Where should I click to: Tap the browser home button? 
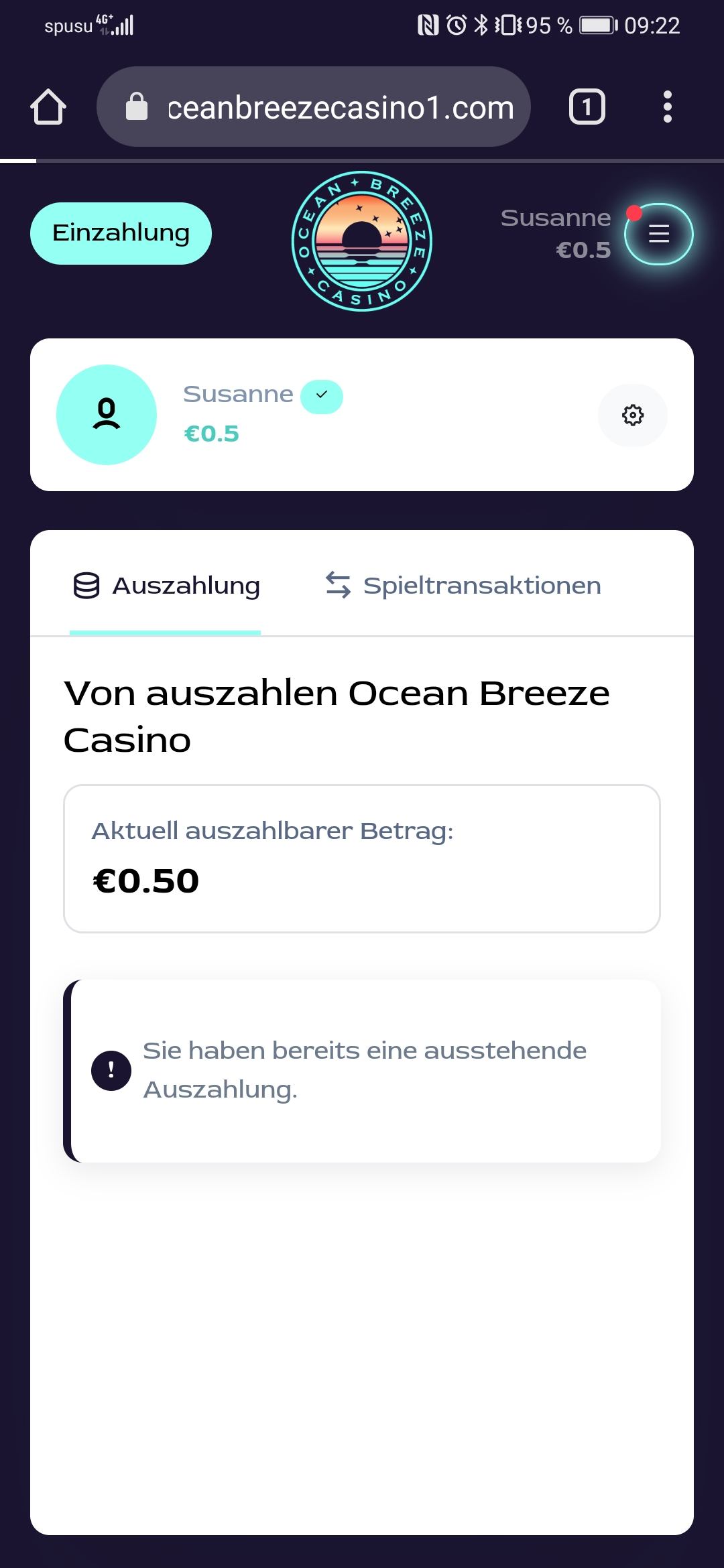tap(48, 107)
